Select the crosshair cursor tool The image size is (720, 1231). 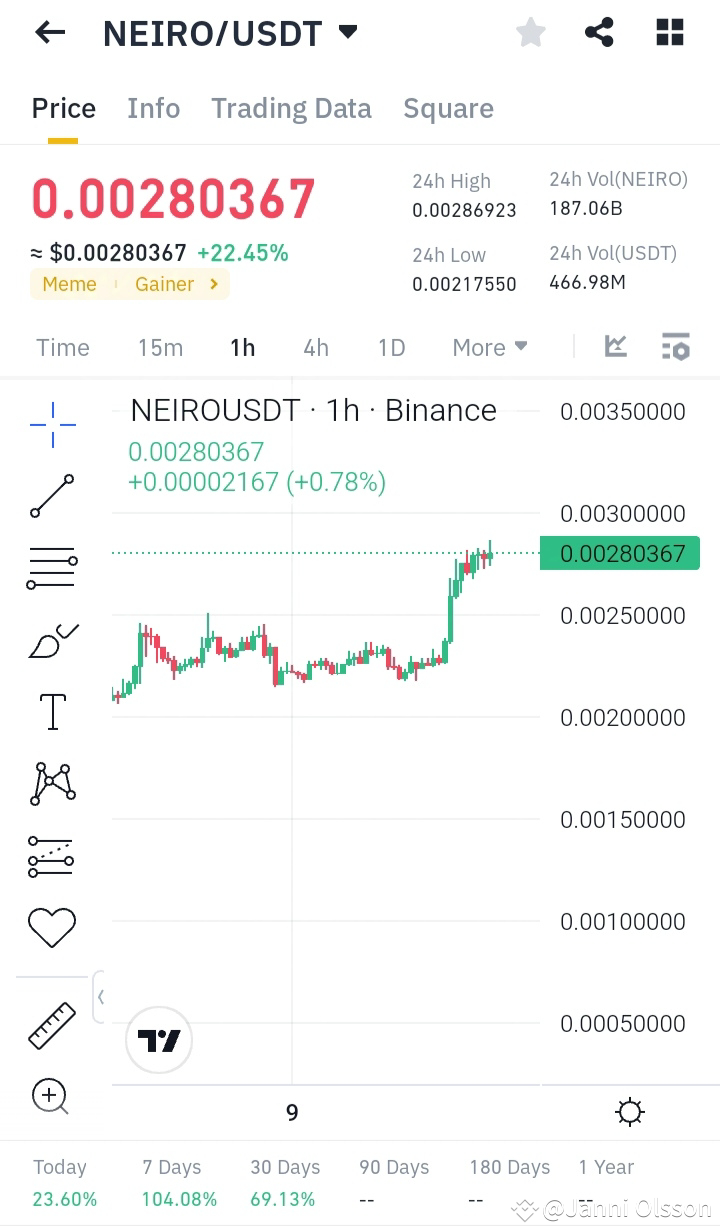click(51, 424)
